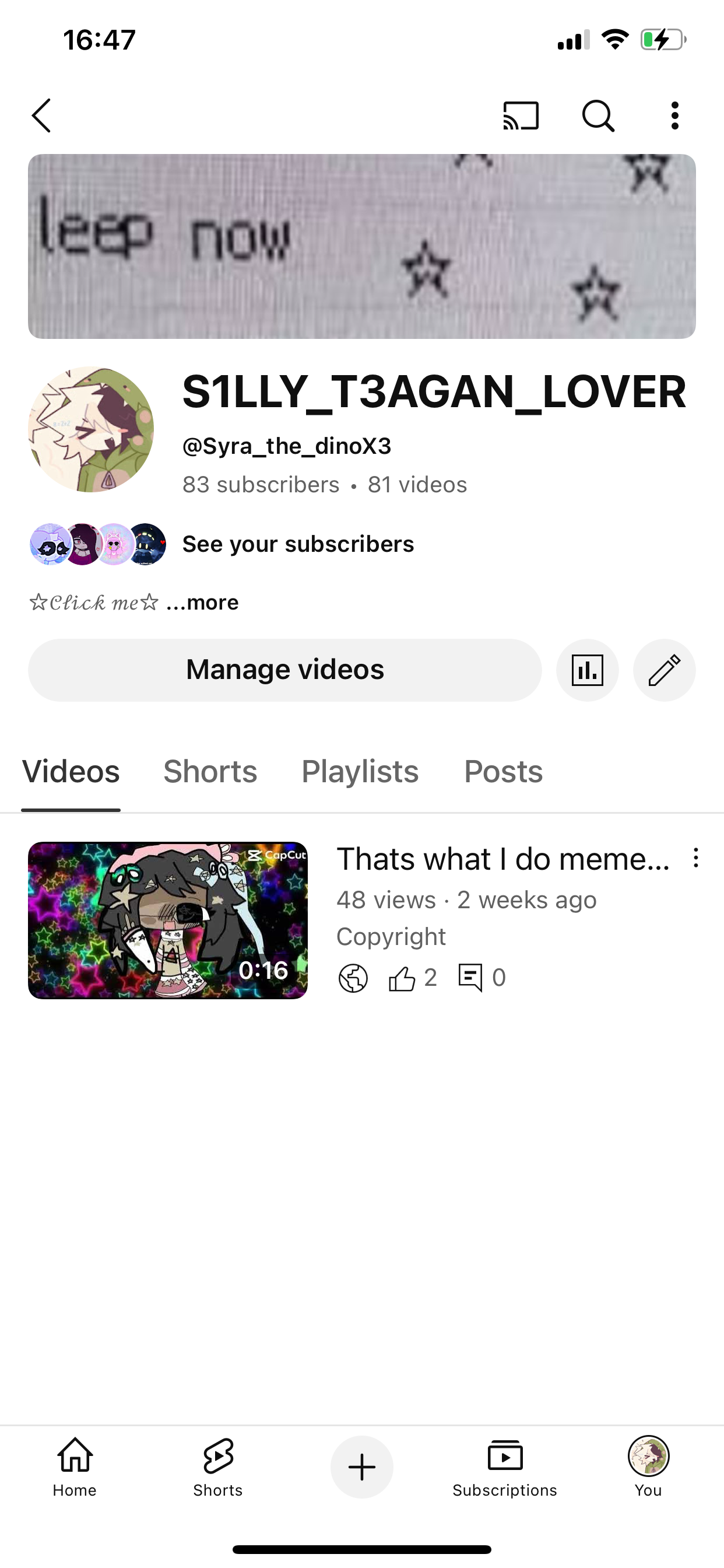The width and height of the screenshot is (724, 1568).
Task: Switch to the Playlists tab
Action: [360, 771]
